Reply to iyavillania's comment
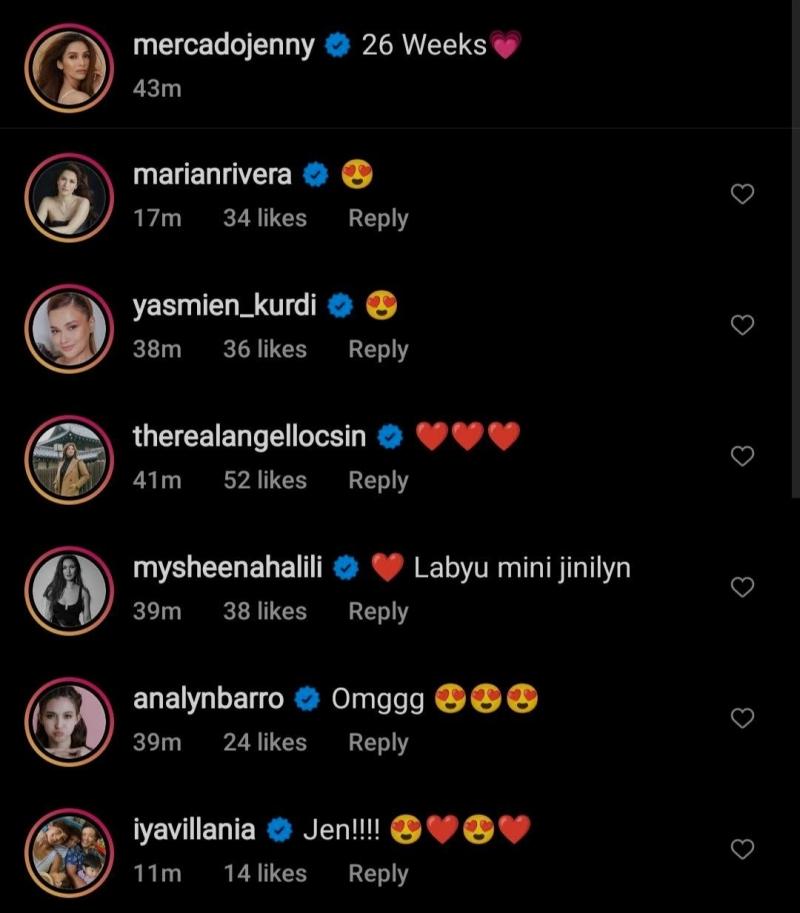Screen dimensions: 800x913 tap(378, 873)
